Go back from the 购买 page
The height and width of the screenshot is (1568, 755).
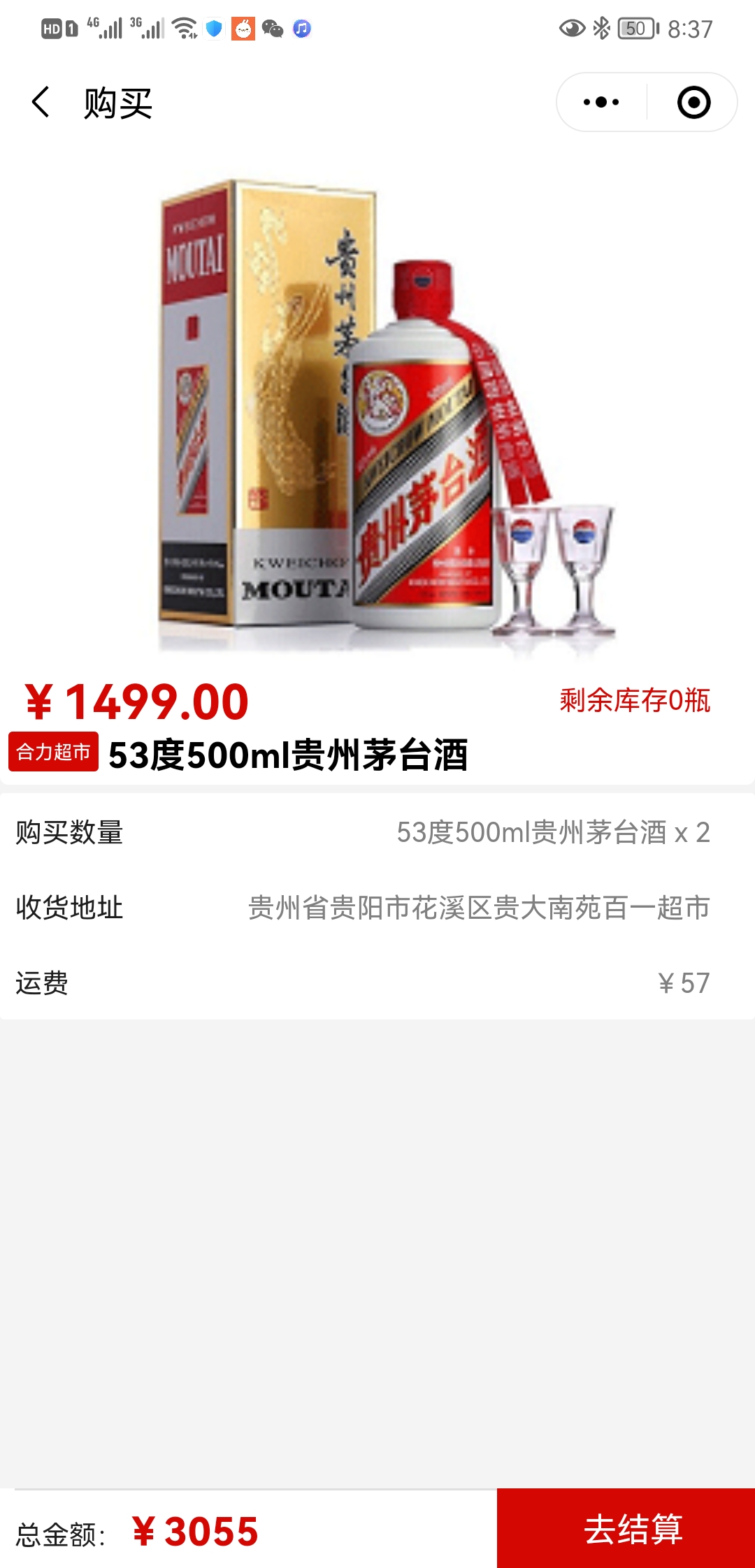pos(41,103)
